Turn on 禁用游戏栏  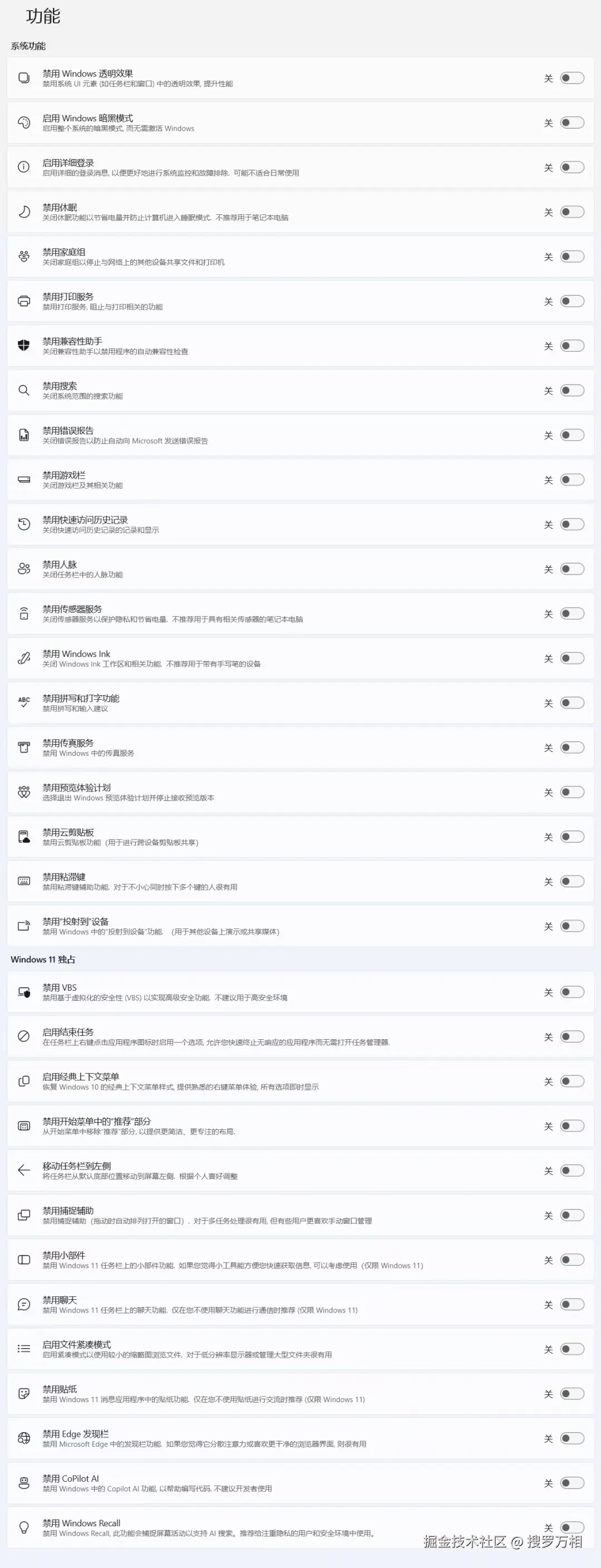point(572,480)
